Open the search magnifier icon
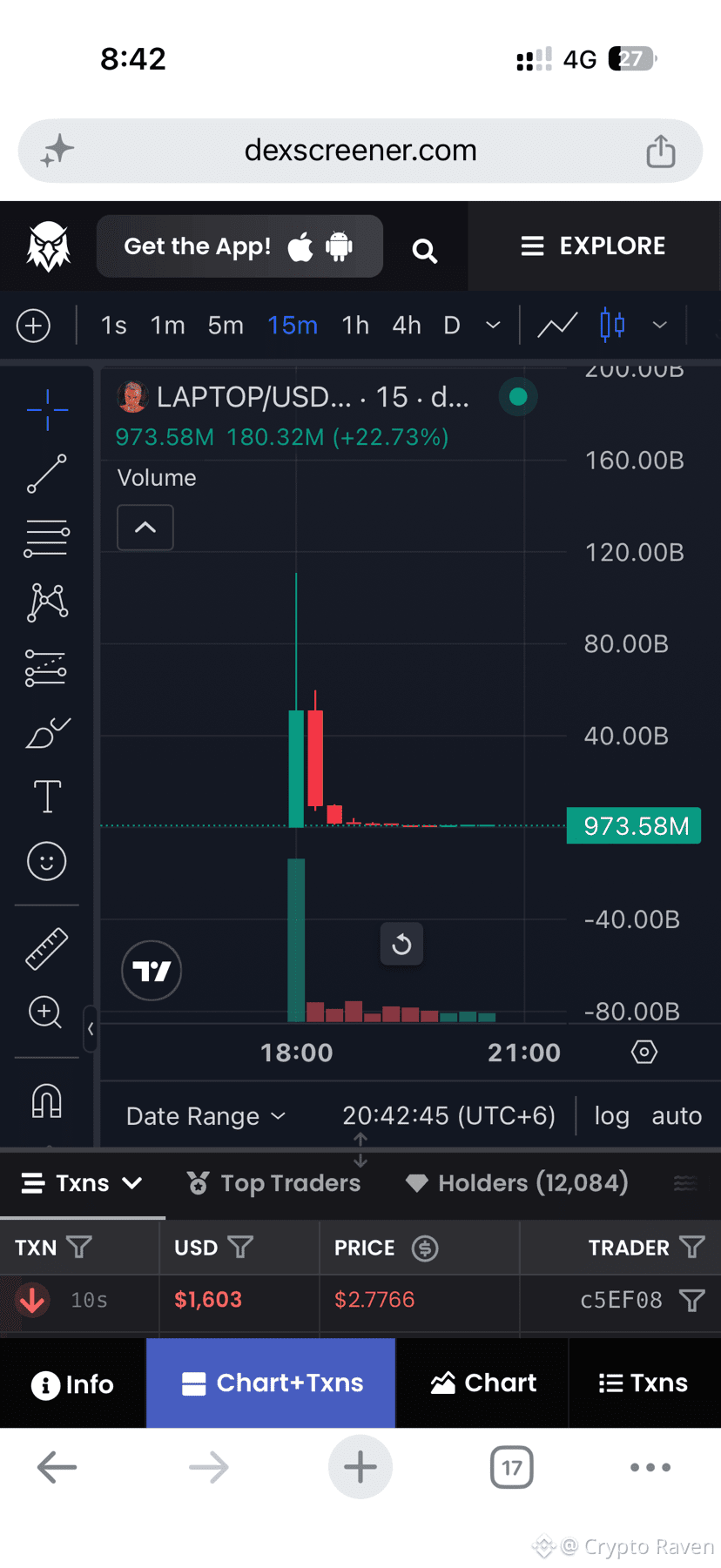Screen dimensions: 721x1568 [x=424, y=251]
